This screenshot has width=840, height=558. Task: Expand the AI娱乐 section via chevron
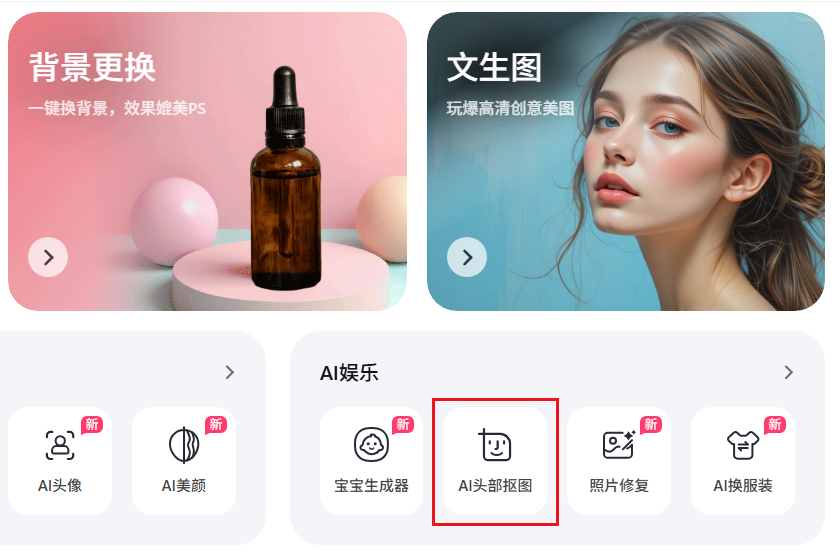point(789,372)
